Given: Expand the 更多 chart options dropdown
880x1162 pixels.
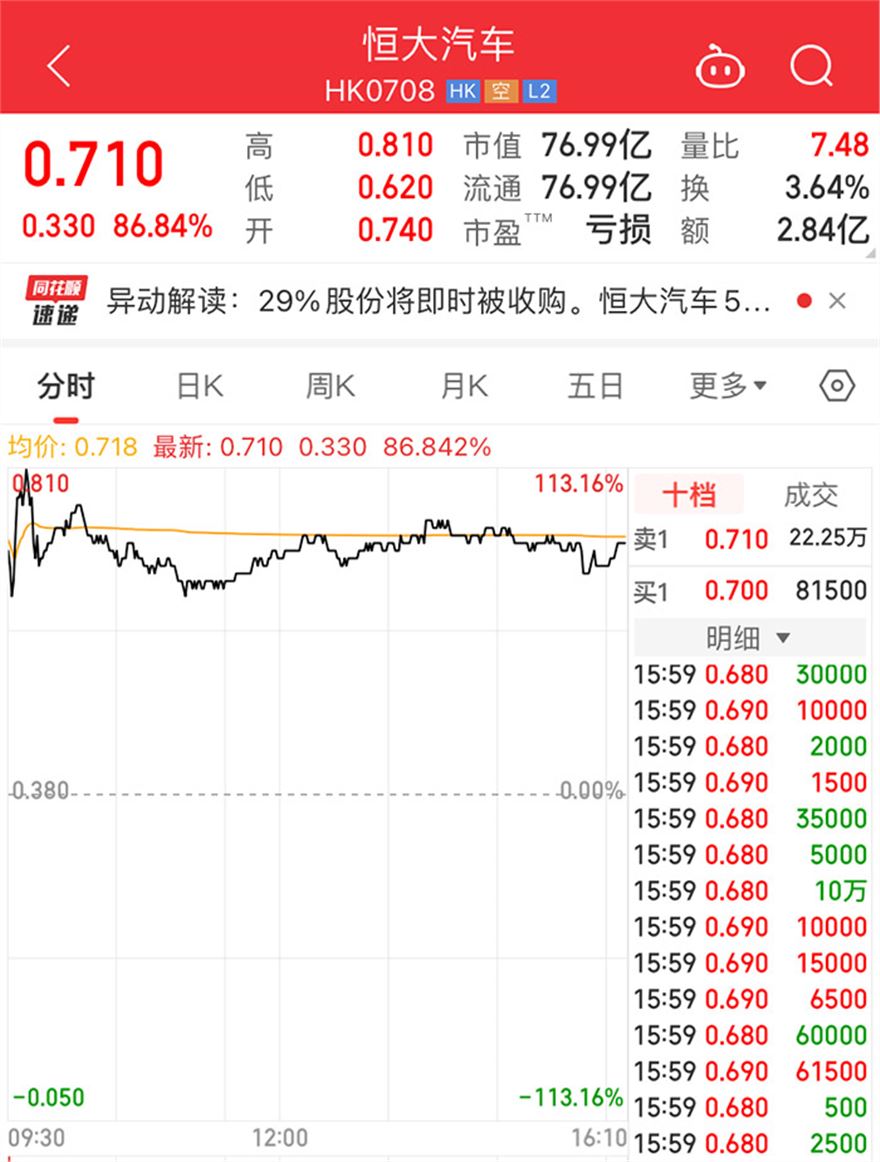Looking at the screenshot, I should 728,386.
